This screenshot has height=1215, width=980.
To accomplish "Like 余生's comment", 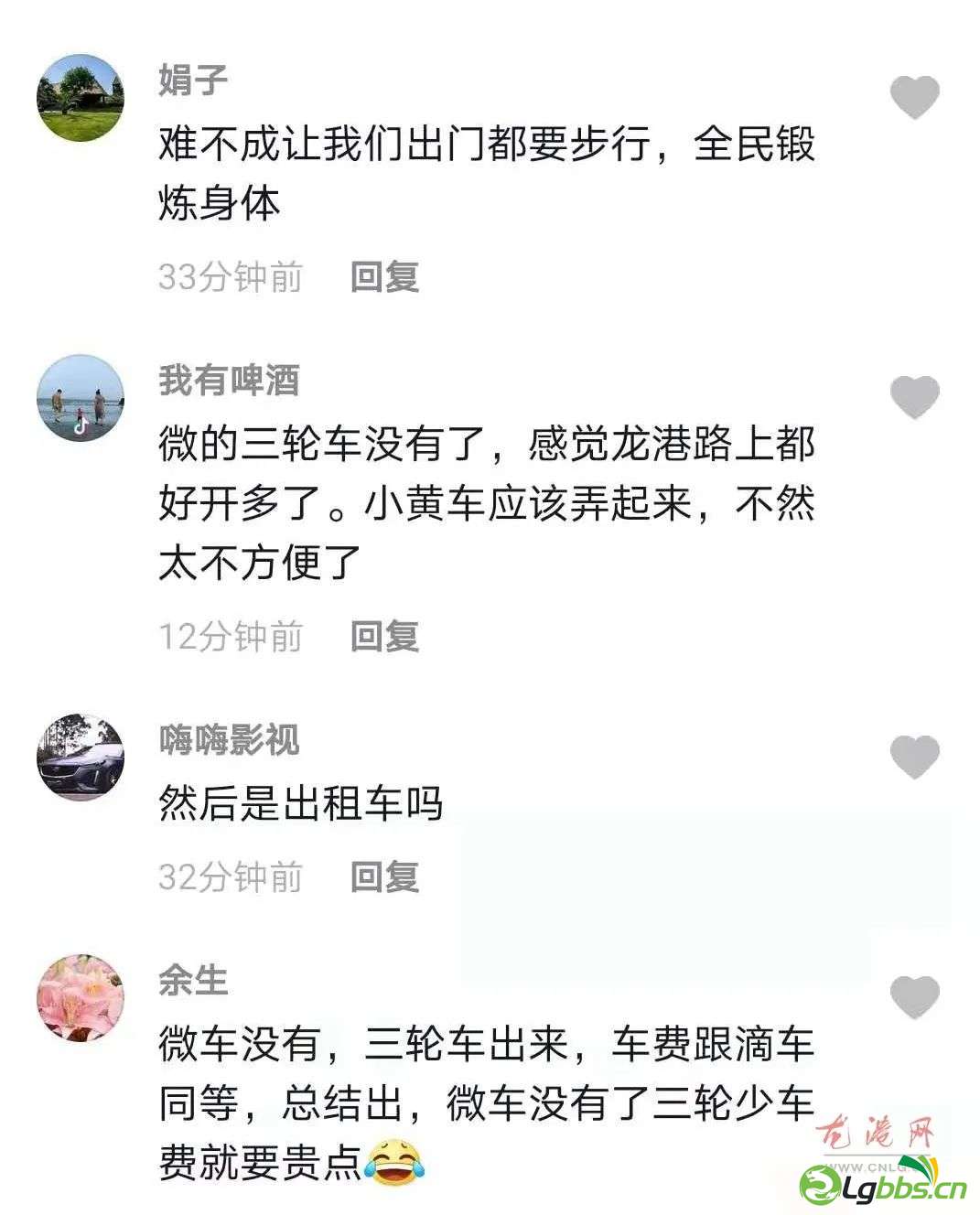I will coord(914,996).
